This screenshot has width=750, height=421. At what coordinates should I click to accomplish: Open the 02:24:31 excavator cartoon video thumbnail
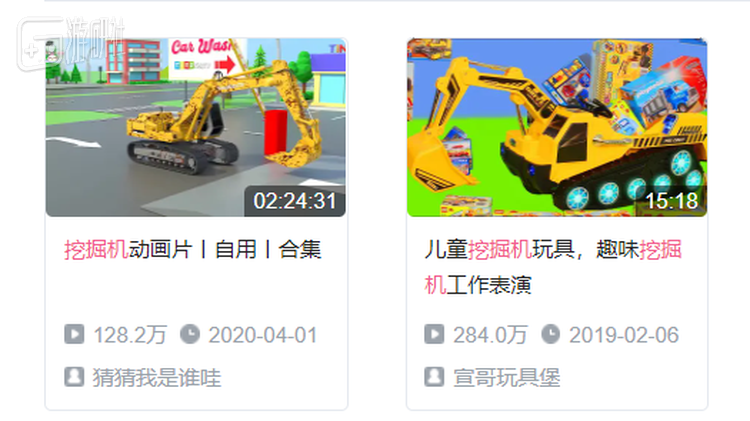pyautogui.click(x=195, y=127)
